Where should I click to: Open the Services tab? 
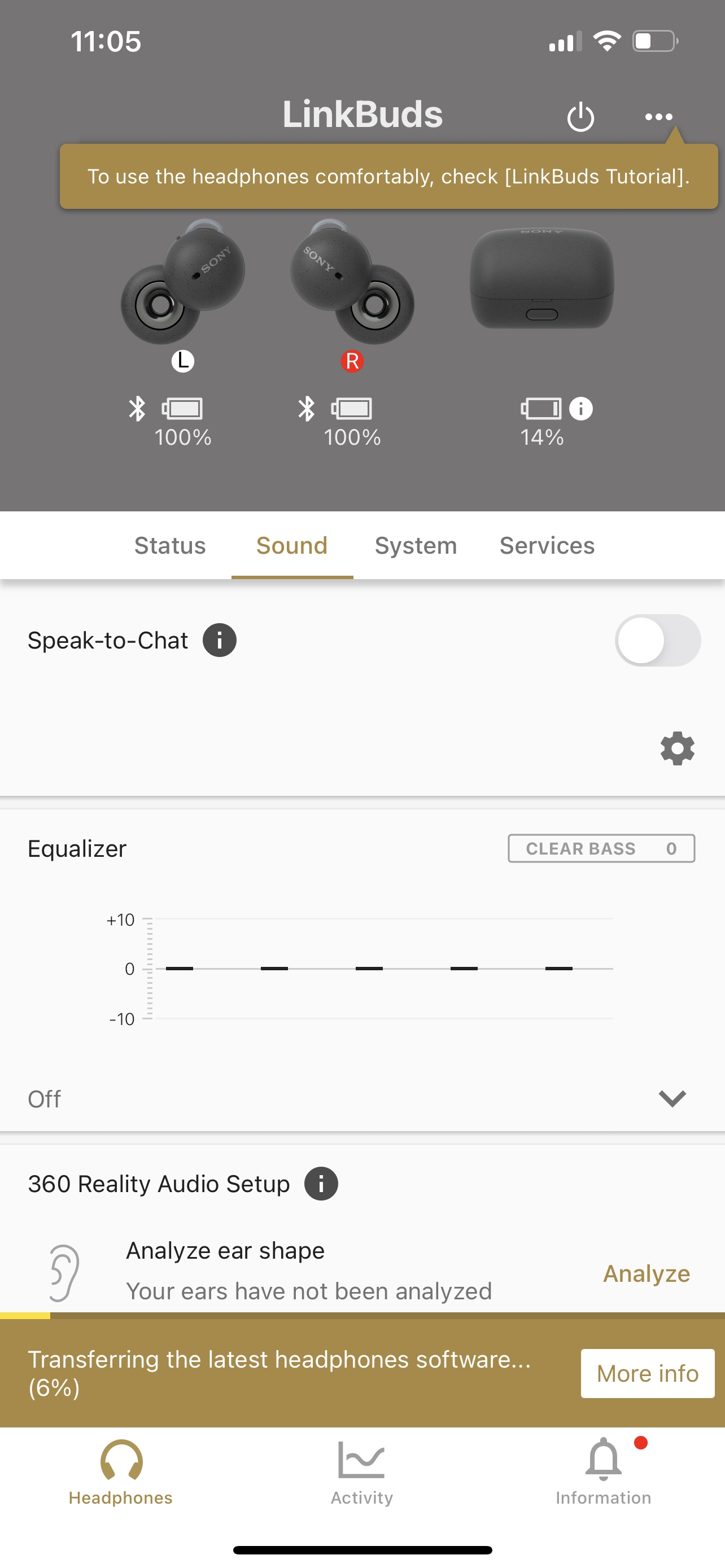tap(547, 545)
